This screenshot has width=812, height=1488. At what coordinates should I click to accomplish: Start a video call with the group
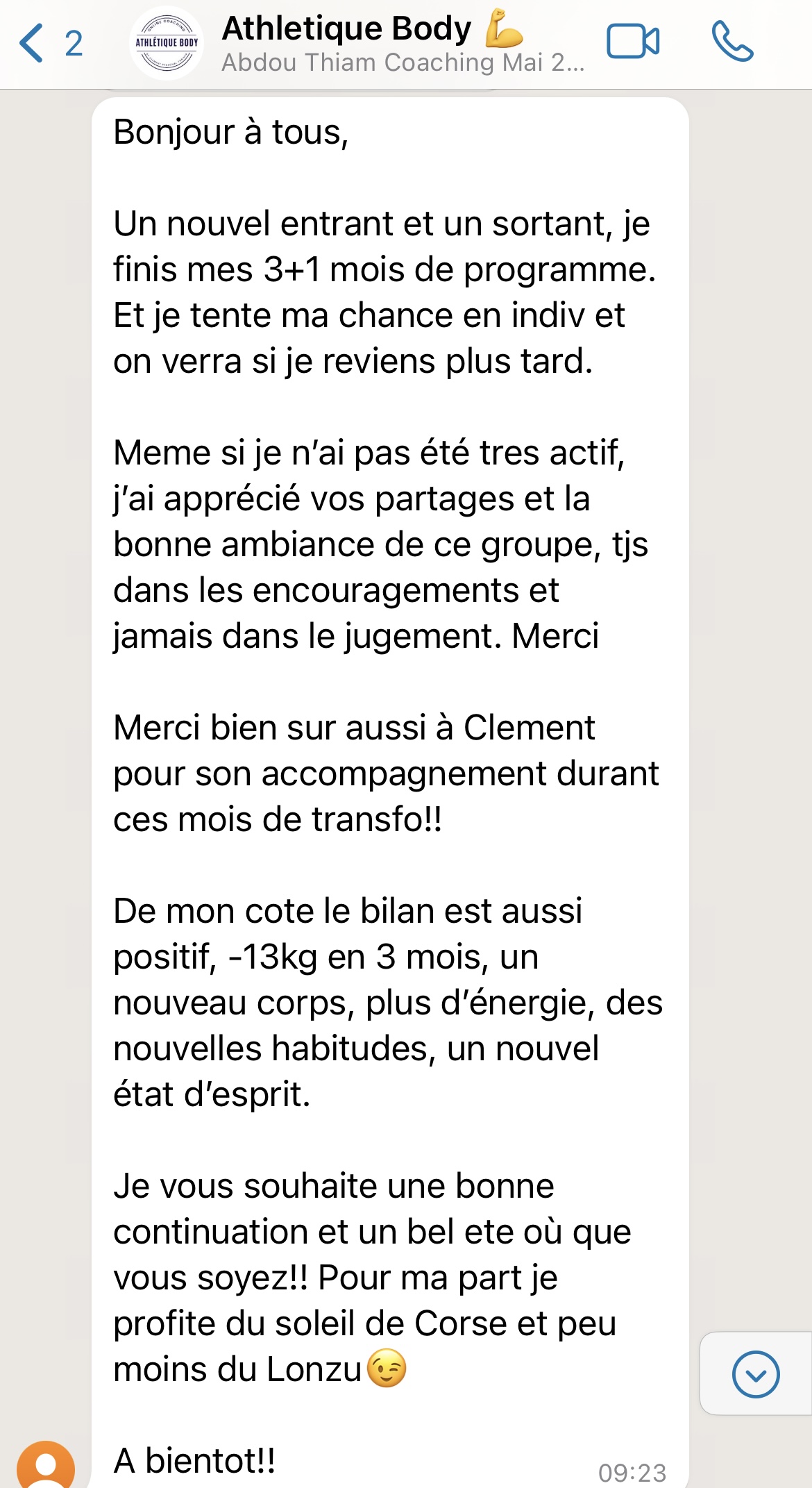(x=633, y=42)
